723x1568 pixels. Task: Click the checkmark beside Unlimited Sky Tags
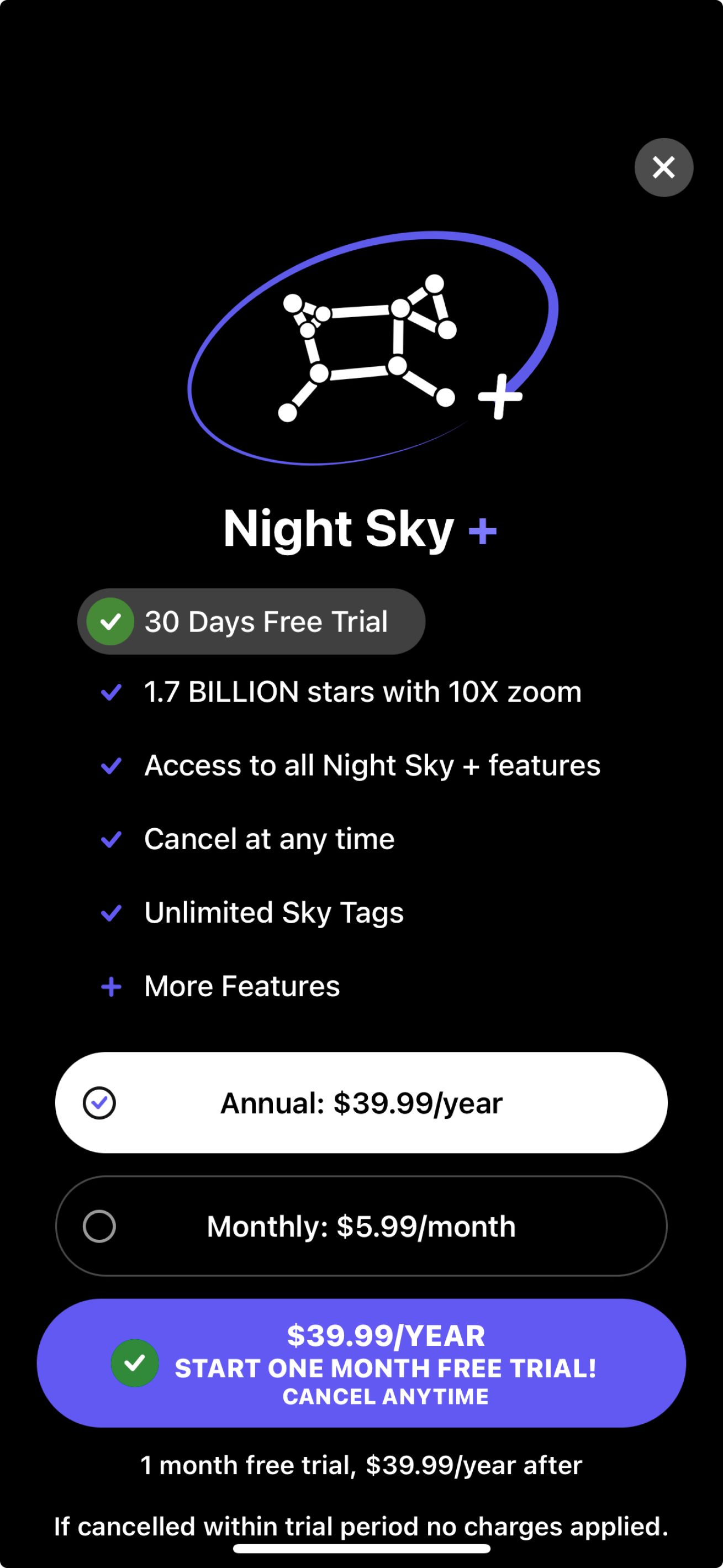[112, 912]
